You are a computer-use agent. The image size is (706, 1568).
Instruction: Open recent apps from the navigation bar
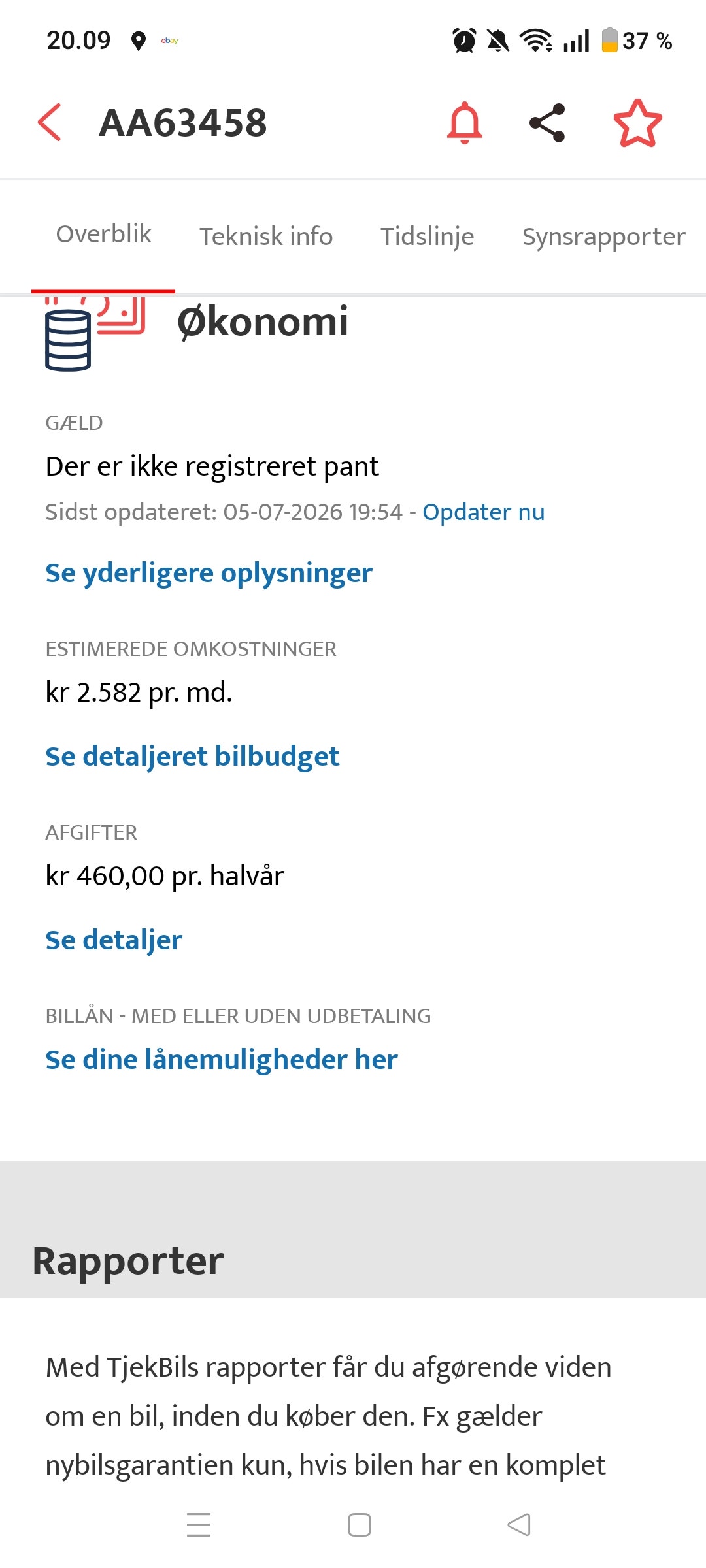pos(199,1525)
